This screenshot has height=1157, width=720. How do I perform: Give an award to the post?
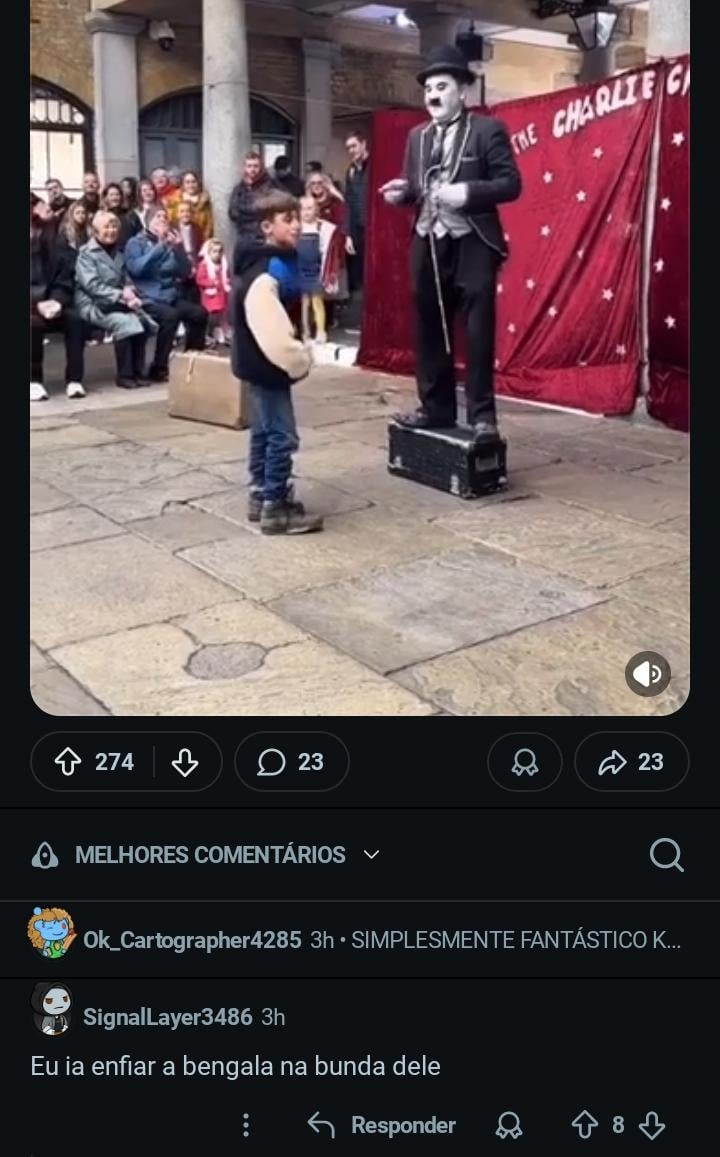tap(524, 762)
